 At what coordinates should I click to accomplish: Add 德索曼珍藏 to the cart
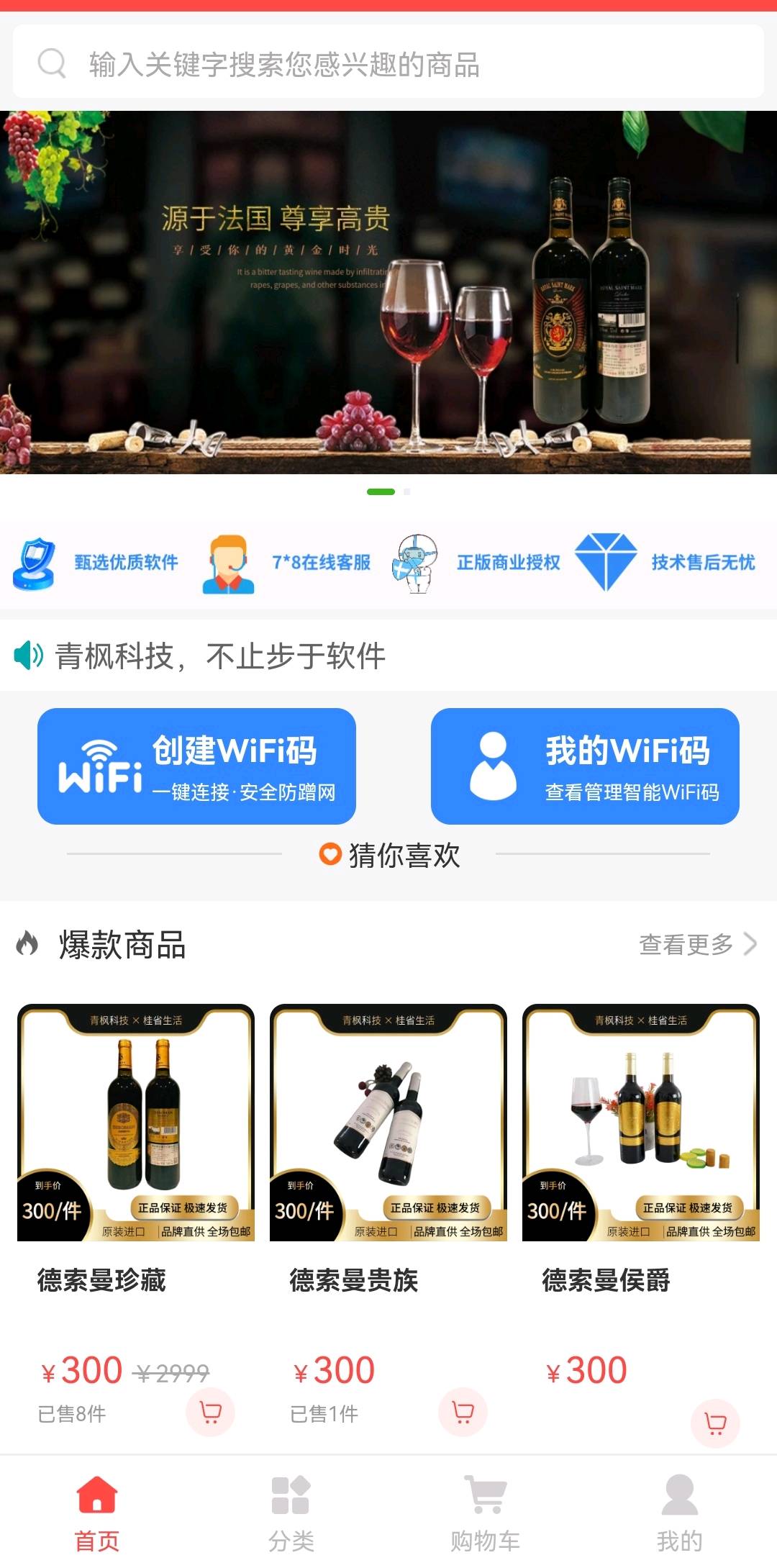(210, 1412)
